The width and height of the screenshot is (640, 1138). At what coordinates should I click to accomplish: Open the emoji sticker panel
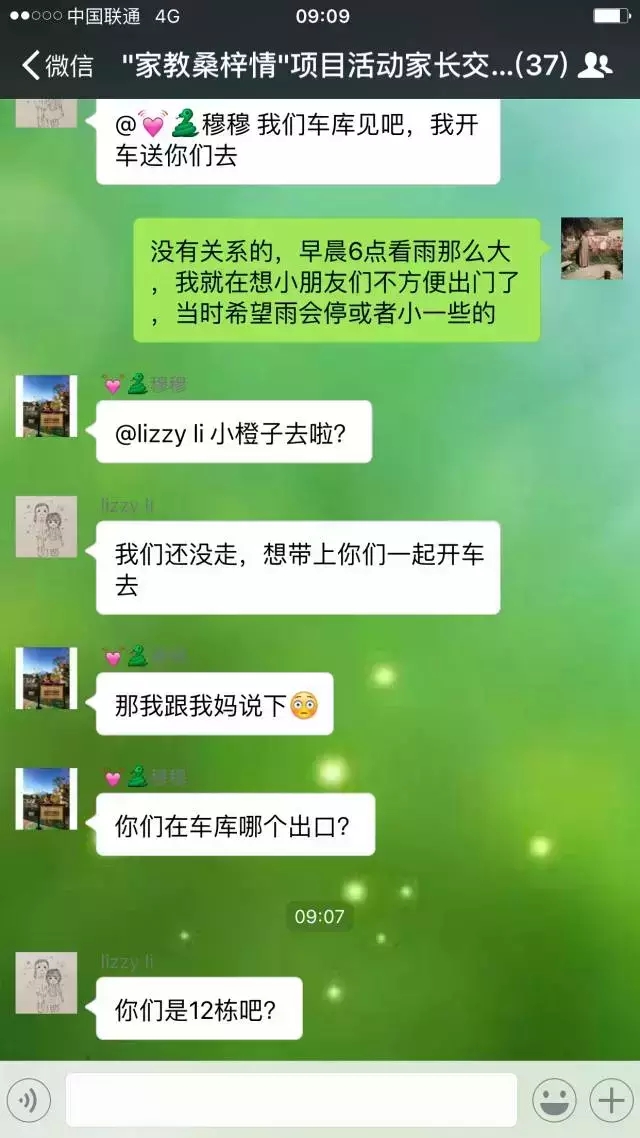pyautogui.click(x=553, y=1101)
